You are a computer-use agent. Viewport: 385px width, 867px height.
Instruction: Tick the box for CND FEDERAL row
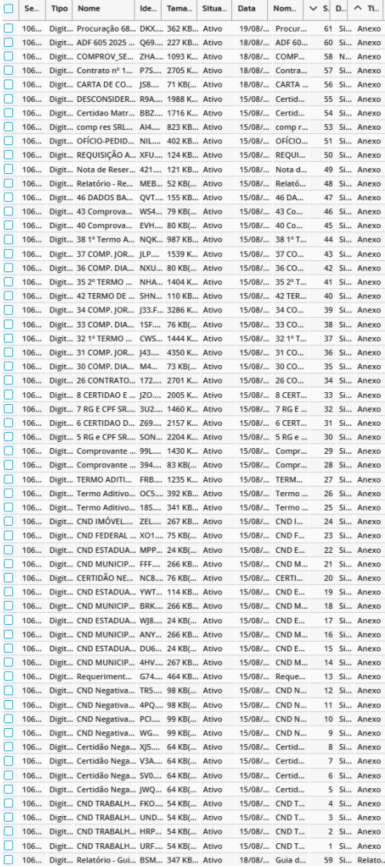click(8, 535)
